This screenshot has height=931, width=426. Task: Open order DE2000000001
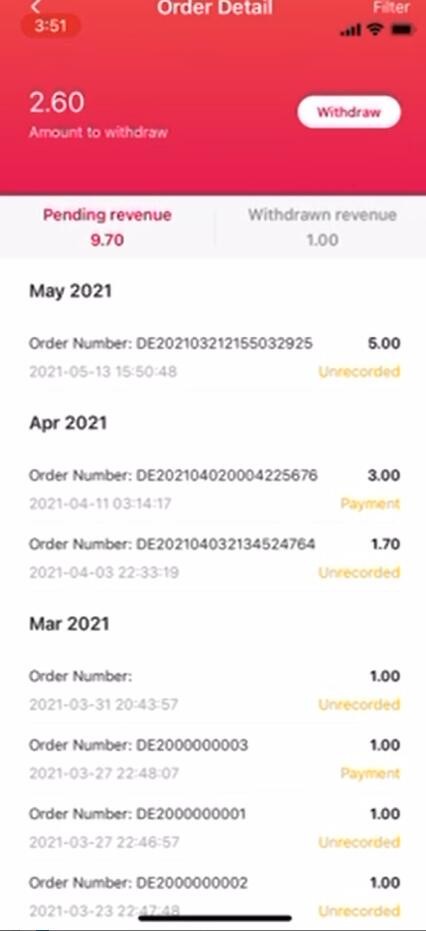click(214, 828)
